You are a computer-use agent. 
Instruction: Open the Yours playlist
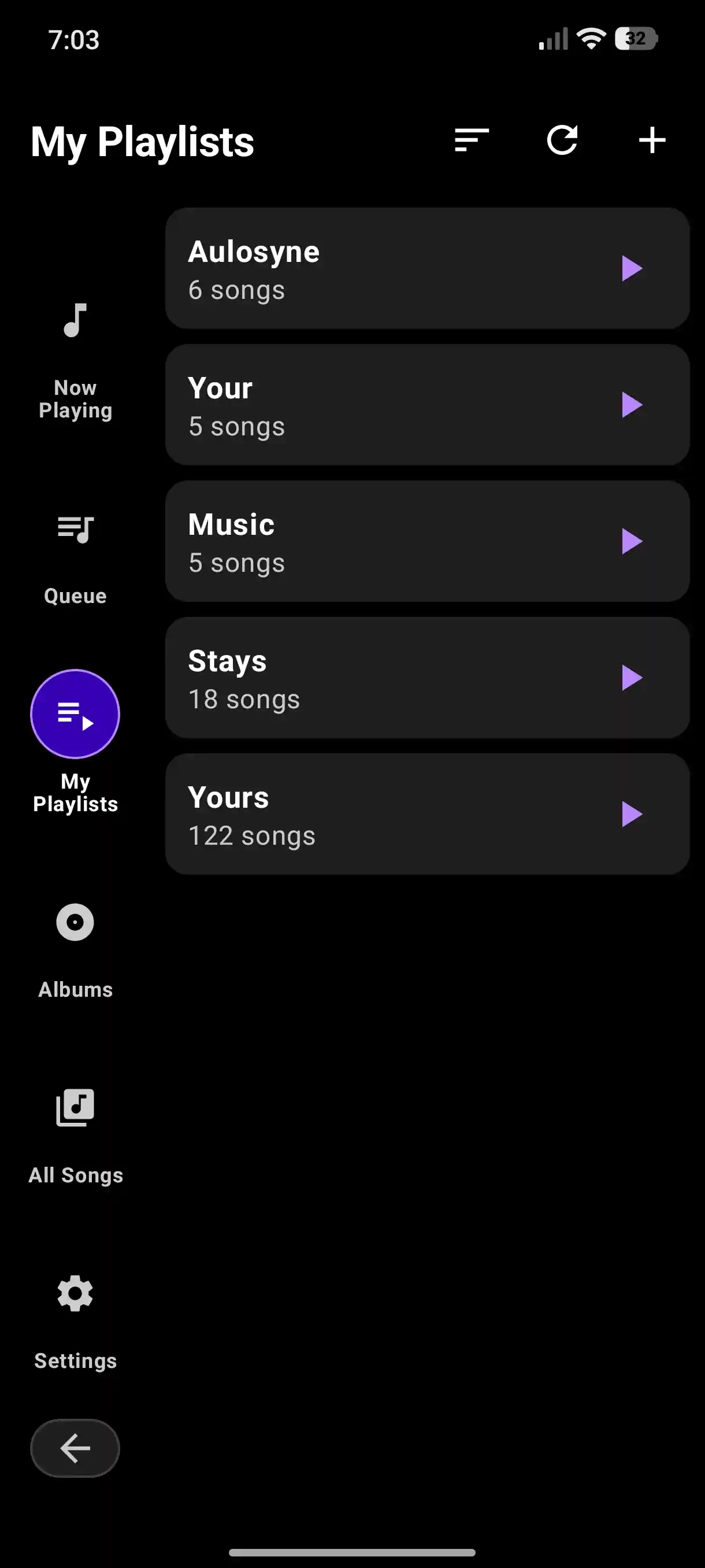[x=365, y=814]
